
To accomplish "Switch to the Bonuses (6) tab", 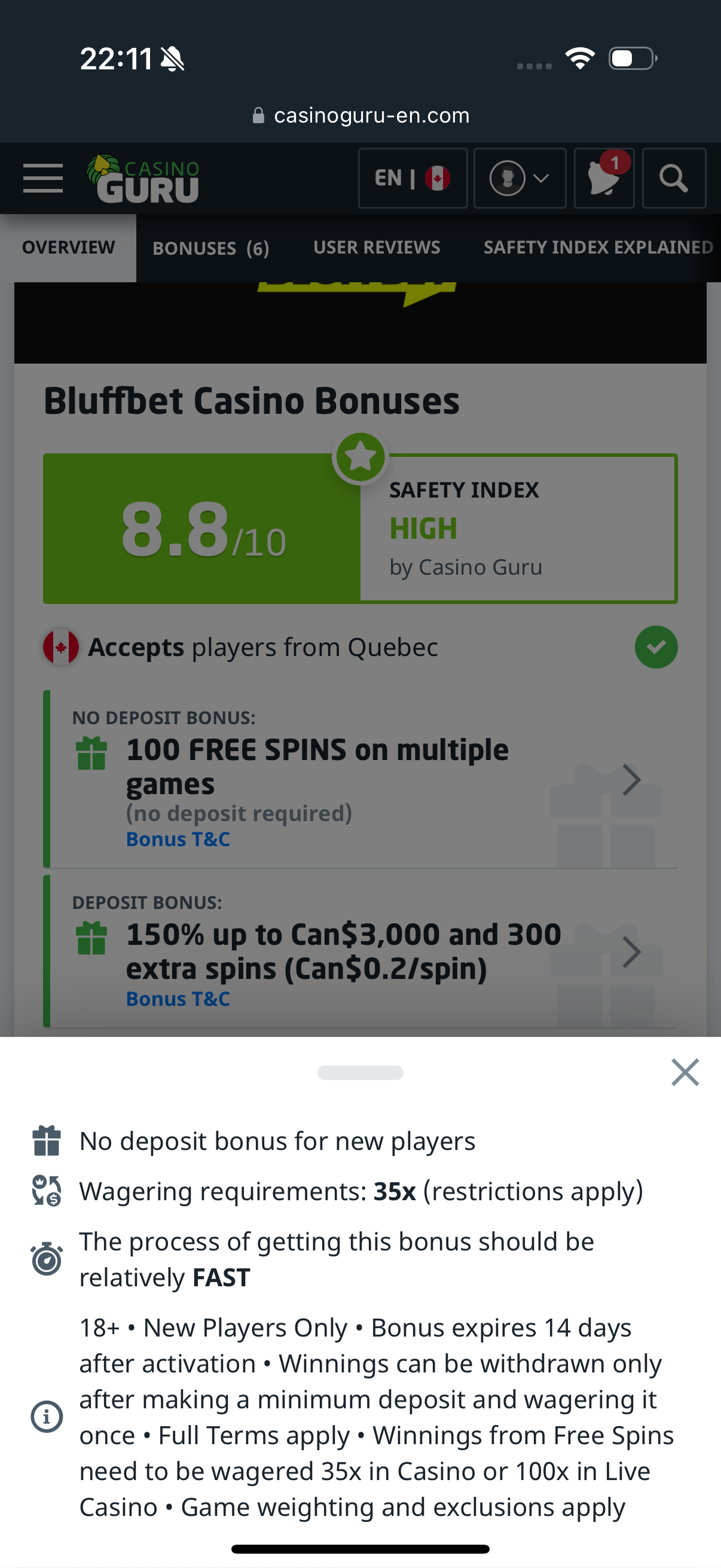I will 210,248.
